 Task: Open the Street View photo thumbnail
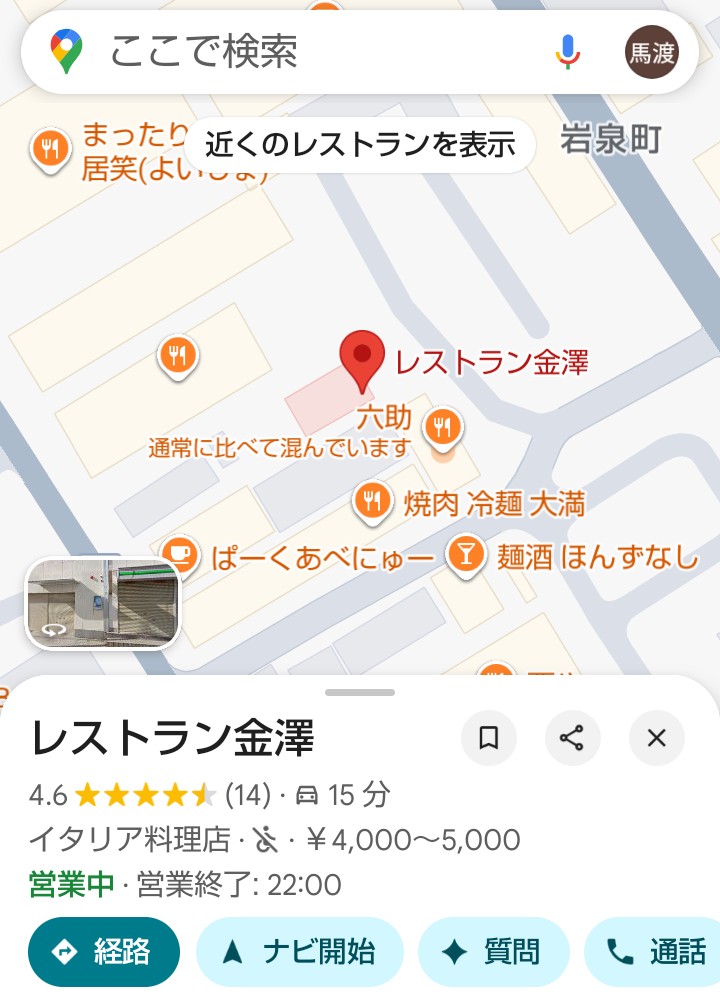102,602
